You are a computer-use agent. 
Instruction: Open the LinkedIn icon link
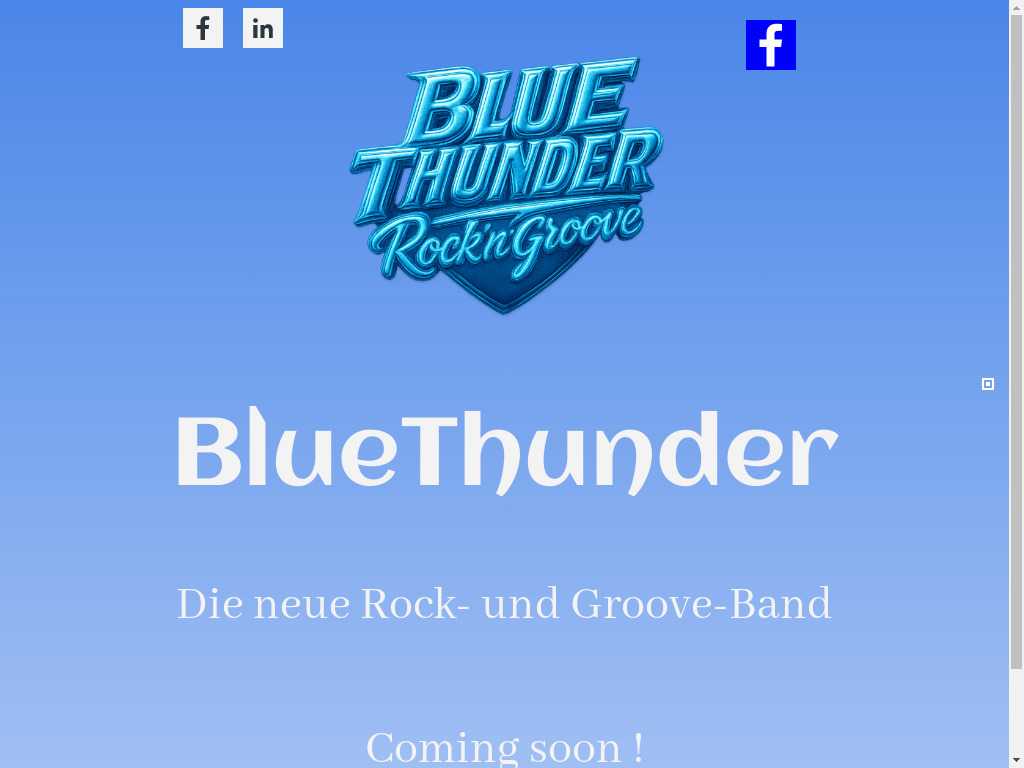[263, 28]
